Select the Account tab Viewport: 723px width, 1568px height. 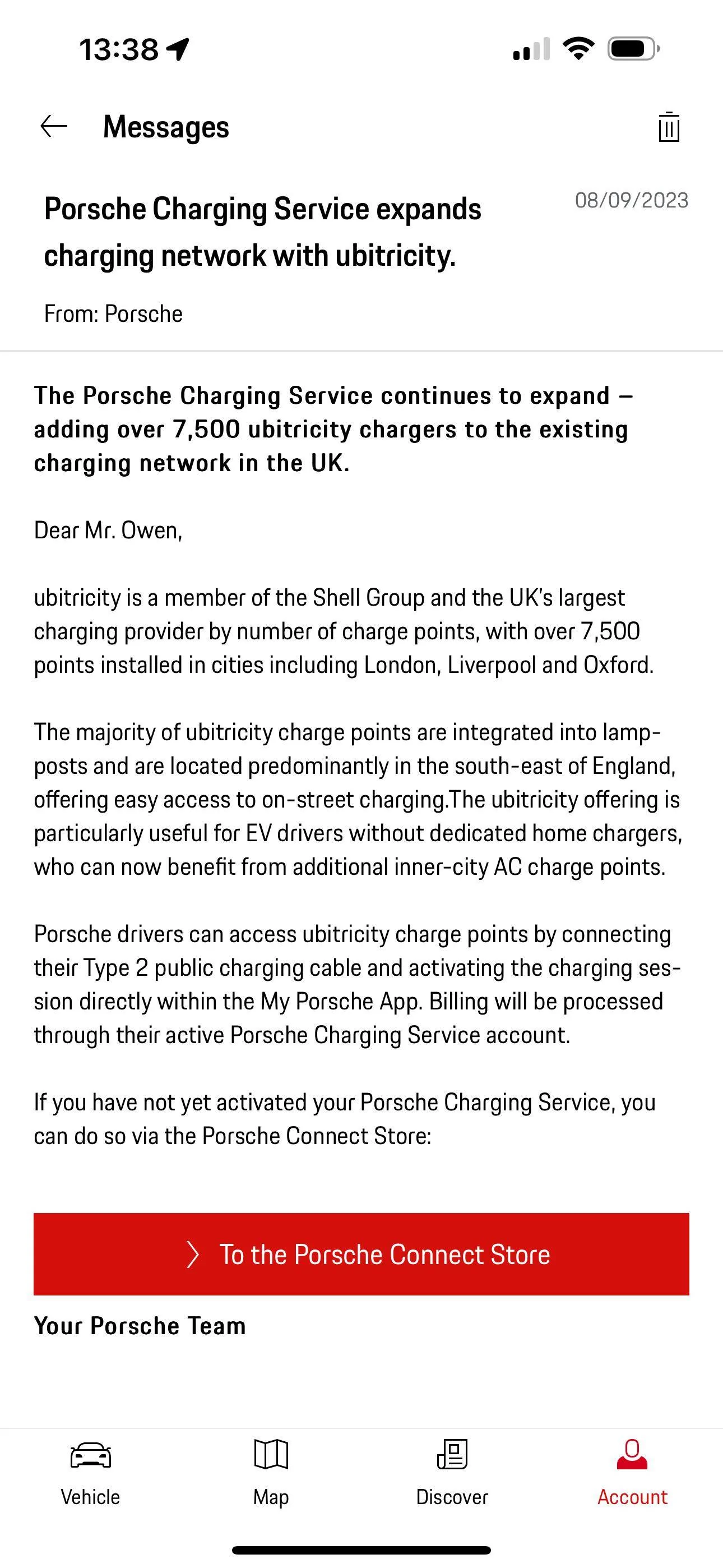tap(632, 1473)
